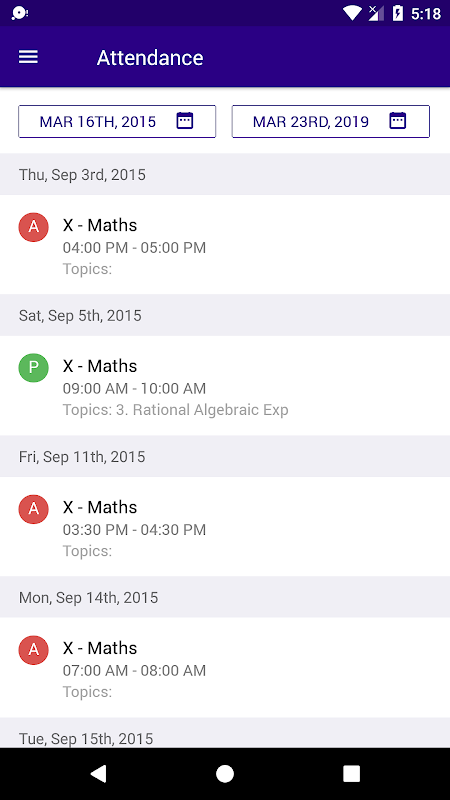This screenshot has height=800, width=450.
Task: Change the start date Mar 16th, 2015
Action: (x=117, y=121)
